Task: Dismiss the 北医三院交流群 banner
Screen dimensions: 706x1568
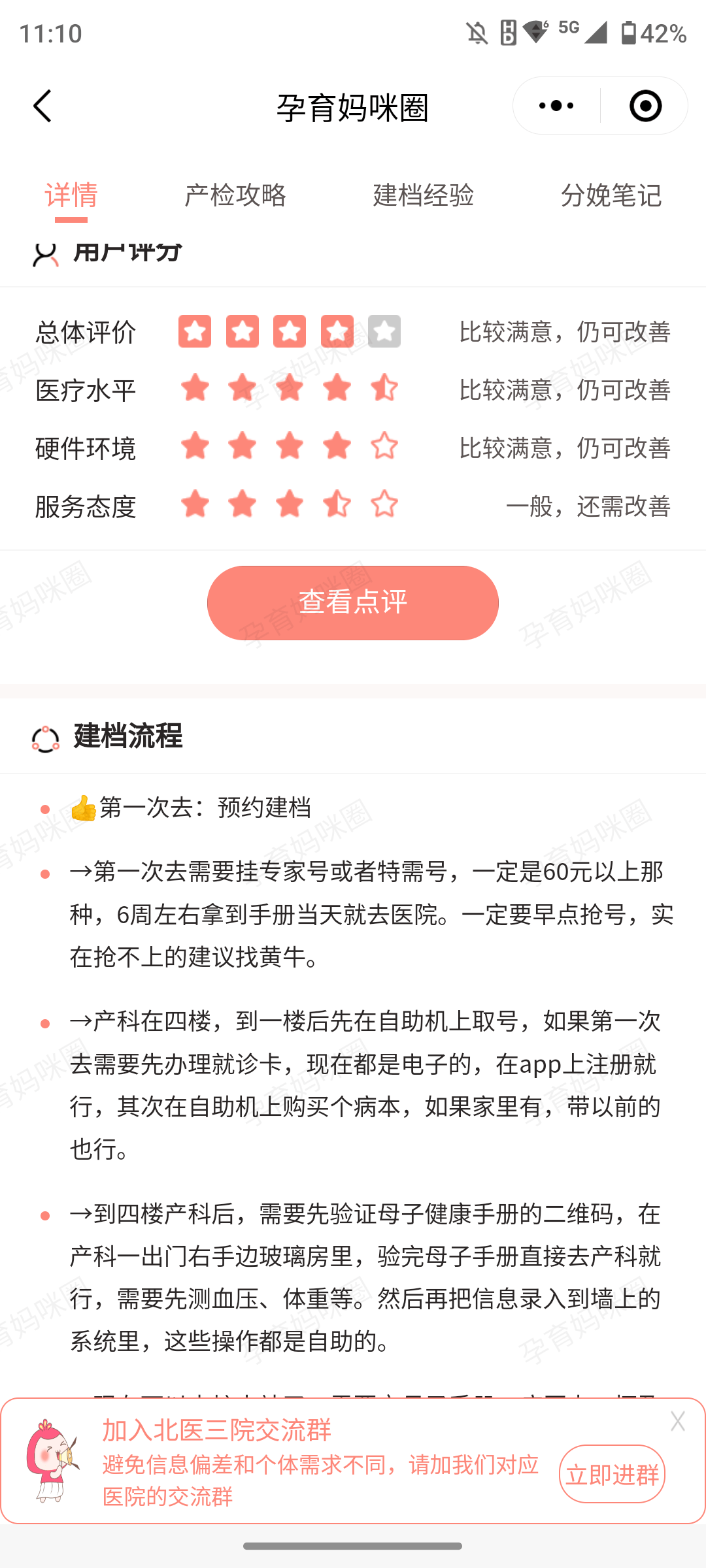Action: (x=677, y=1421)
